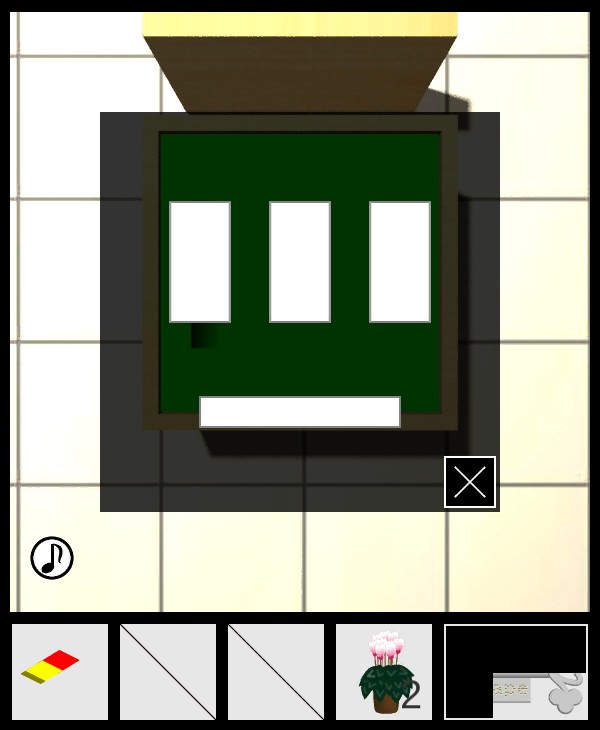600x730 pixels.
Task: Select the red and yellow eraser item
Action: pyautogui.click(x=60, y=672)
